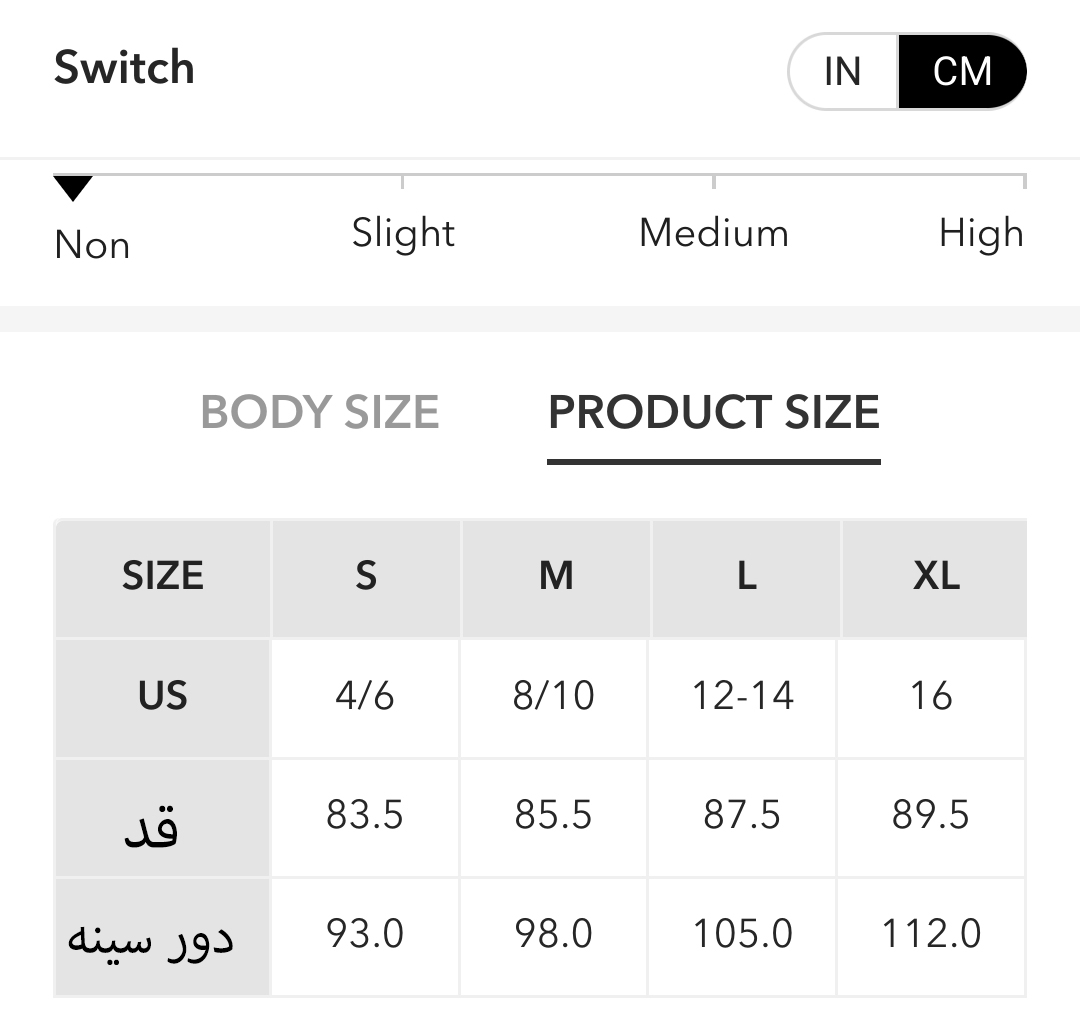1080x1026 pixels.
Task: Select the CM unit option
Action: pos(961,72)
